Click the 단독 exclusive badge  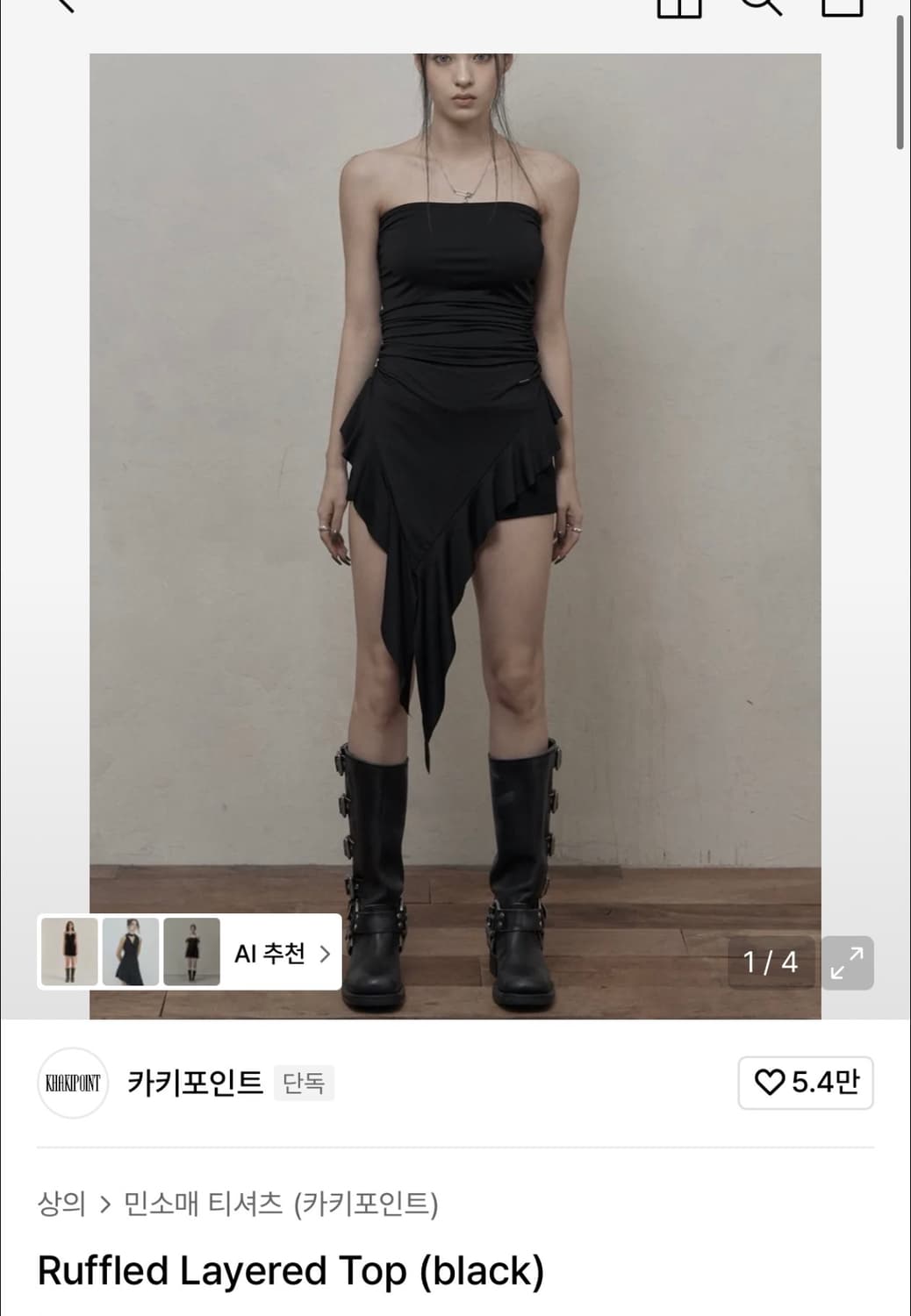(x=305, y=1085)
